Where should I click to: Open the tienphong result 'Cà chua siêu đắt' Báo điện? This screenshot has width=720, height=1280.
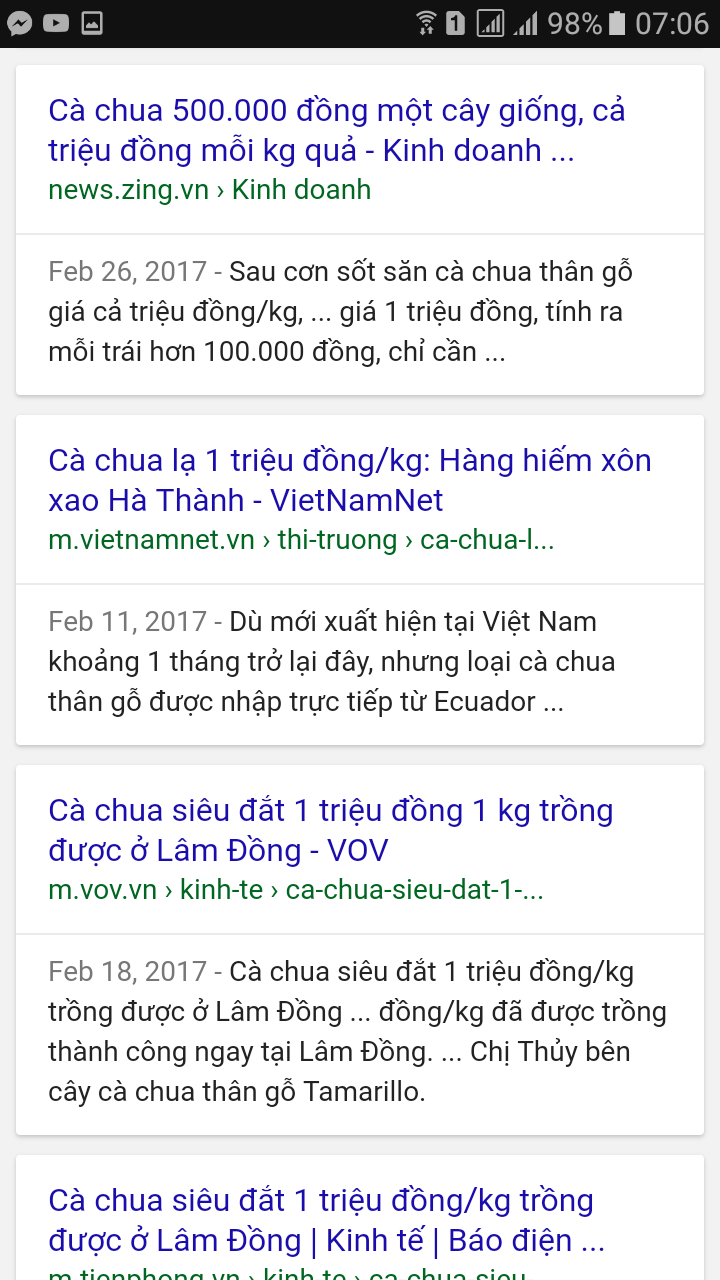(326, 1220)
